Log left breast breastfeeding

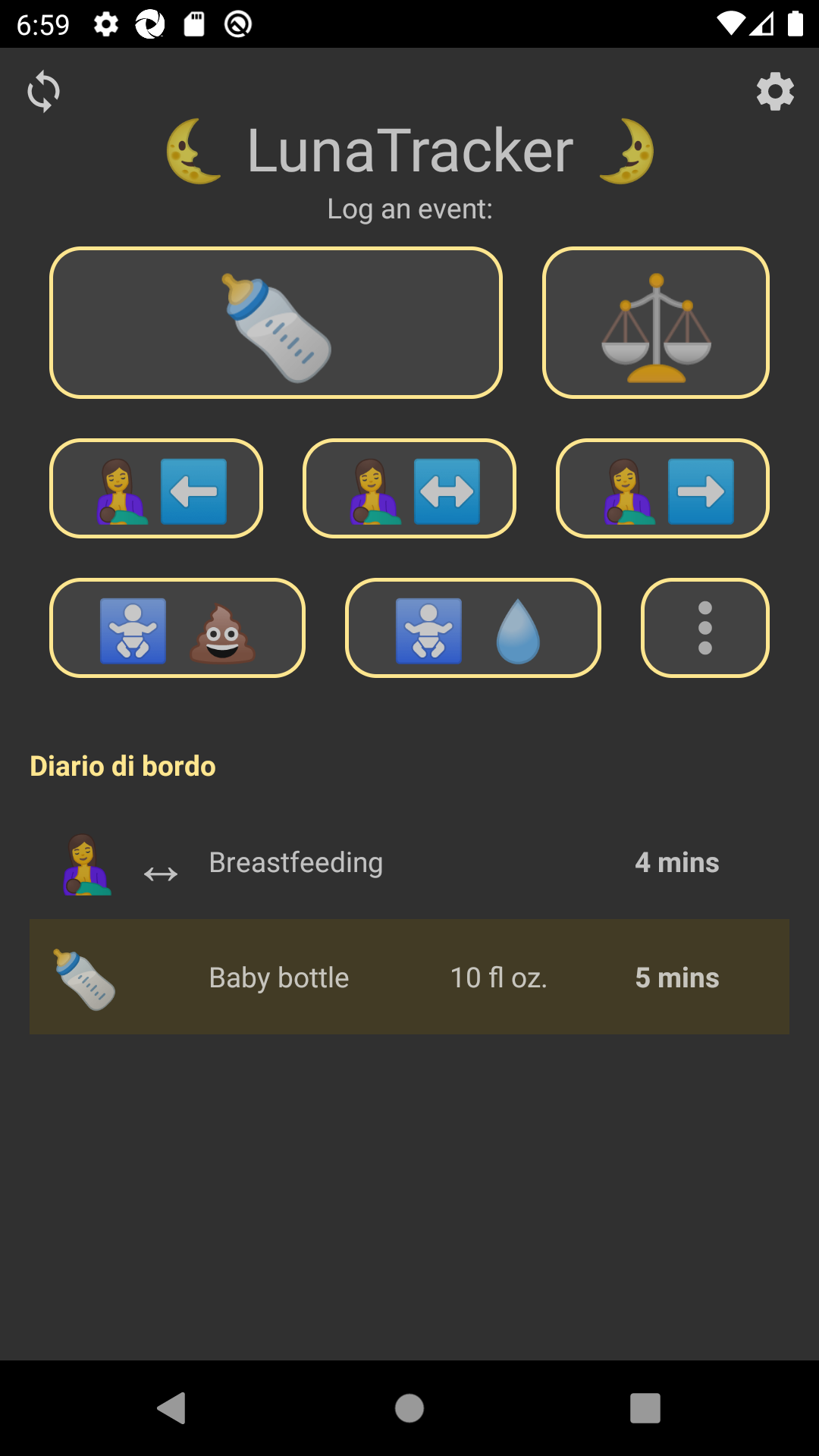point(156,488)
